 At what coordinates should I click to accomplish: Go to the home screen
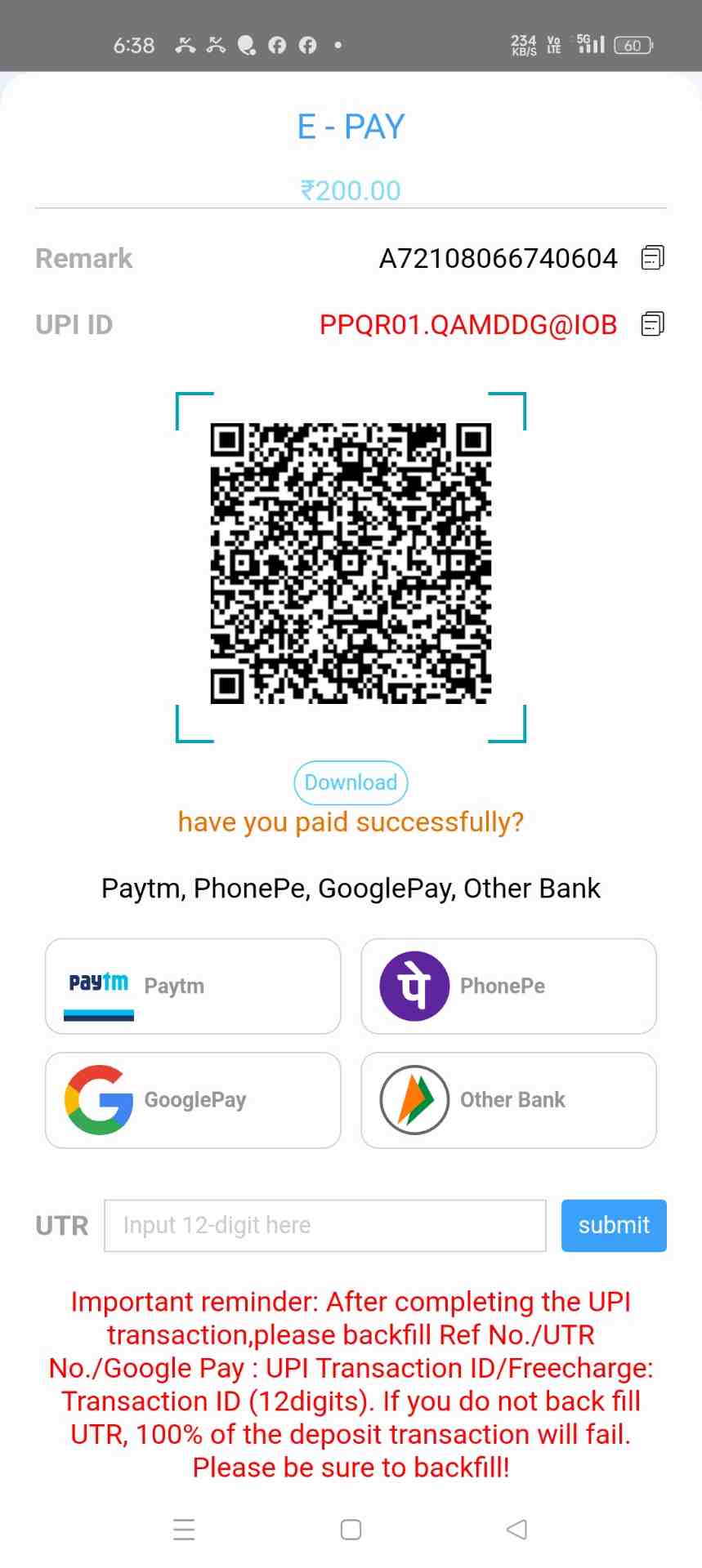(x=351, y=1529)
